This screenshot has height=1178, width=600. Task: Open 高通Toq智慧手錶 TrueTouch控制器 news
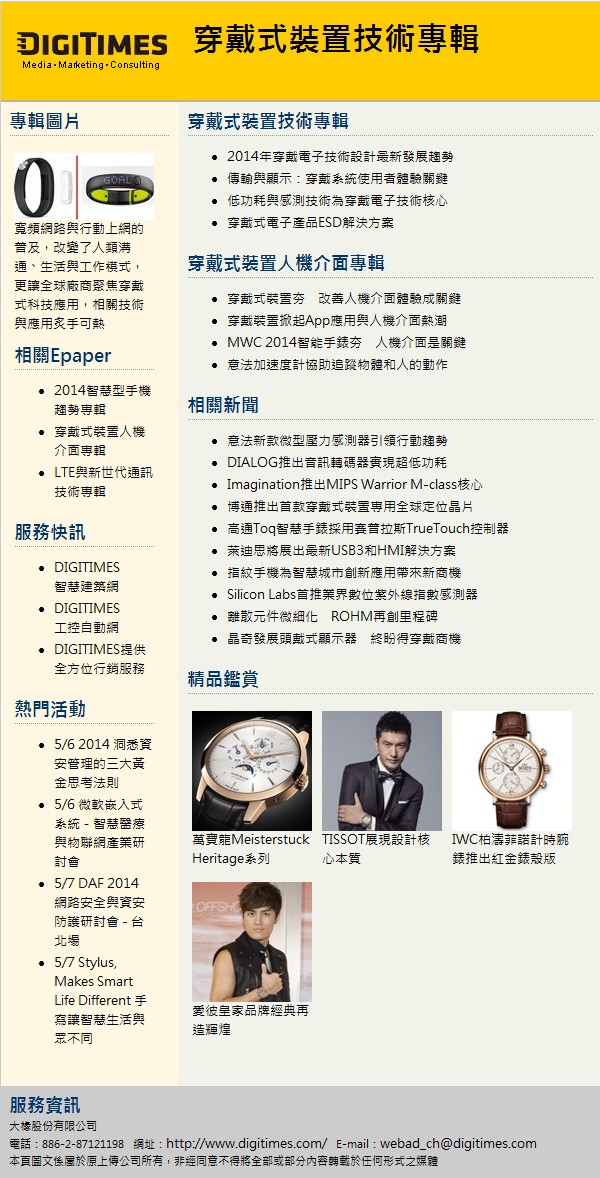(x=367, y=529)
